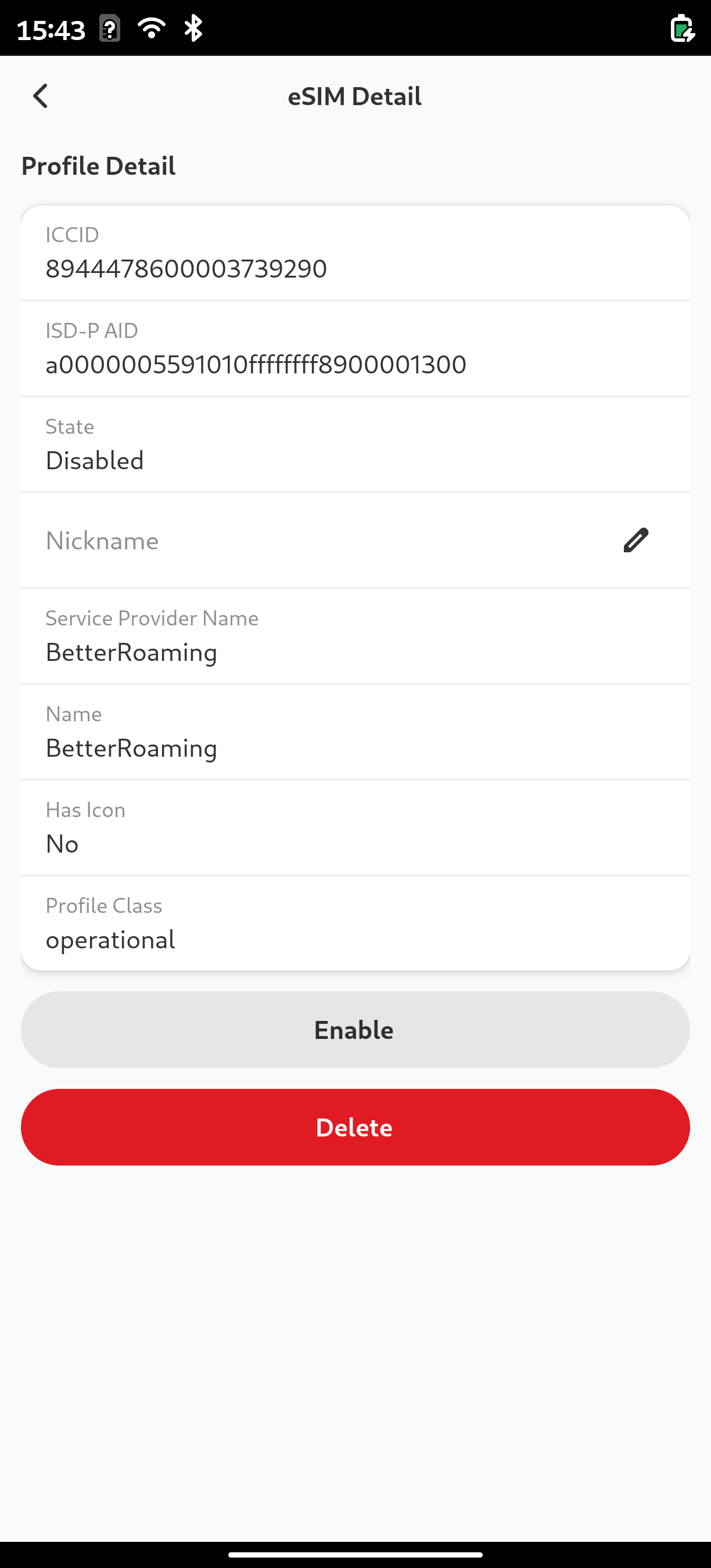Delete the BetterRoaming eSIM profile

tap(355, 1127)
